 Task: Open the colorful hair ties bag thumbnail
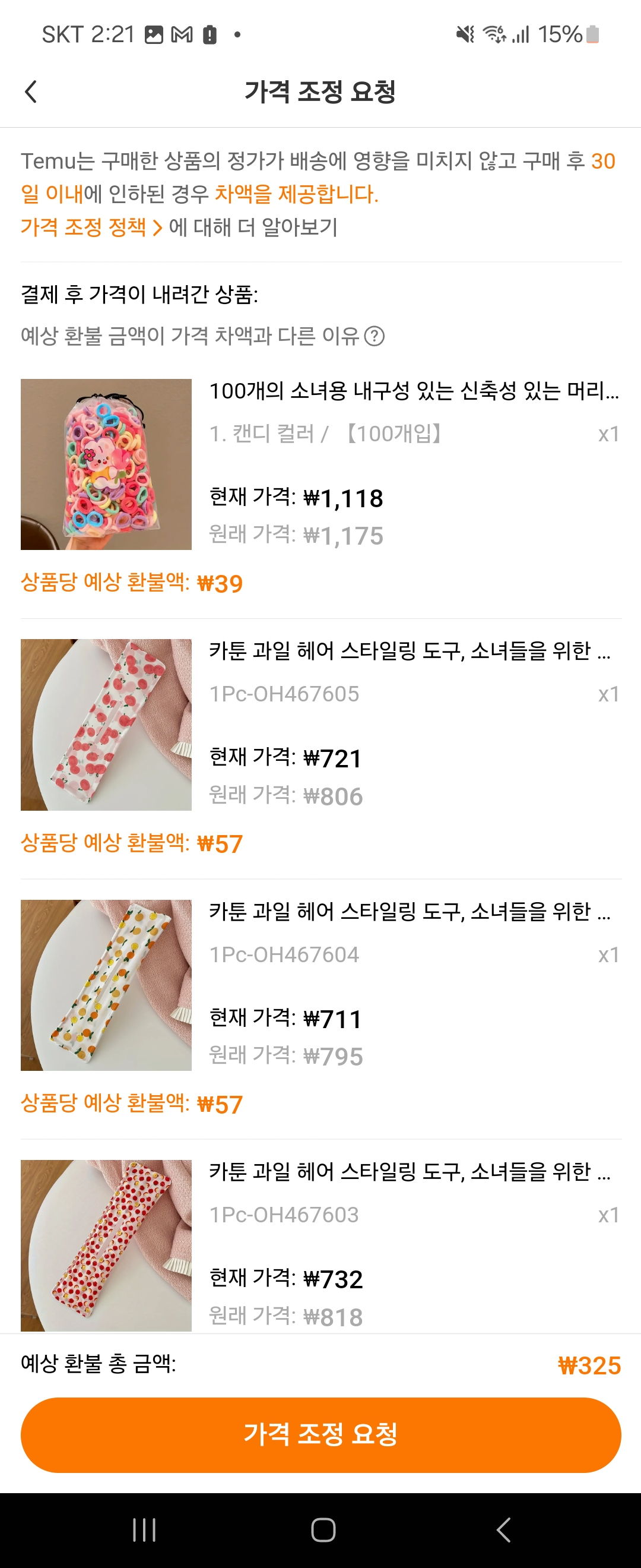tap(106, 464)
